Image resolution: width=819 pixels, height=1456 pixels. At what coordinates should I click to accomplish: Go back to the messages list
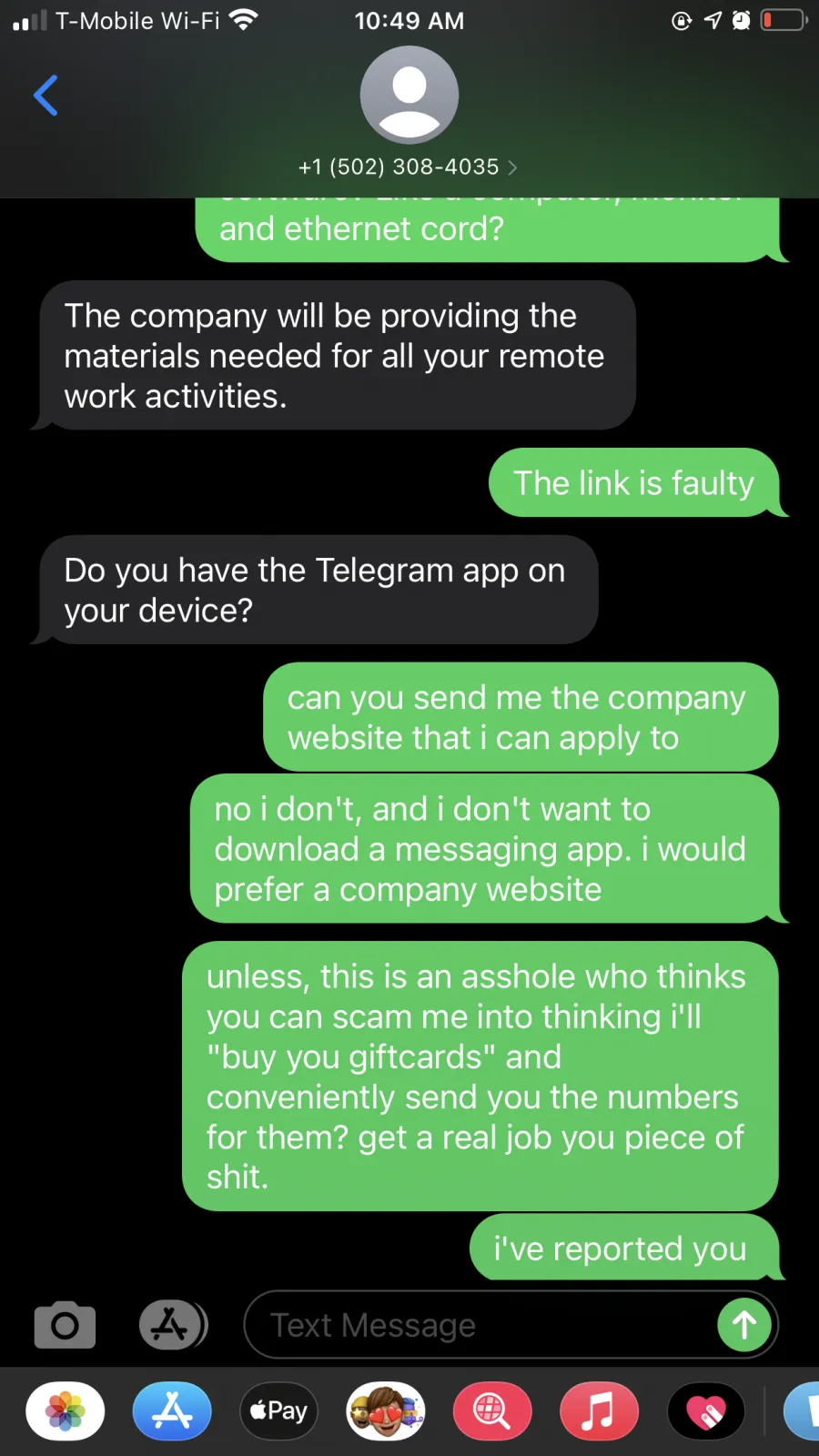click(x=45, y=96)
